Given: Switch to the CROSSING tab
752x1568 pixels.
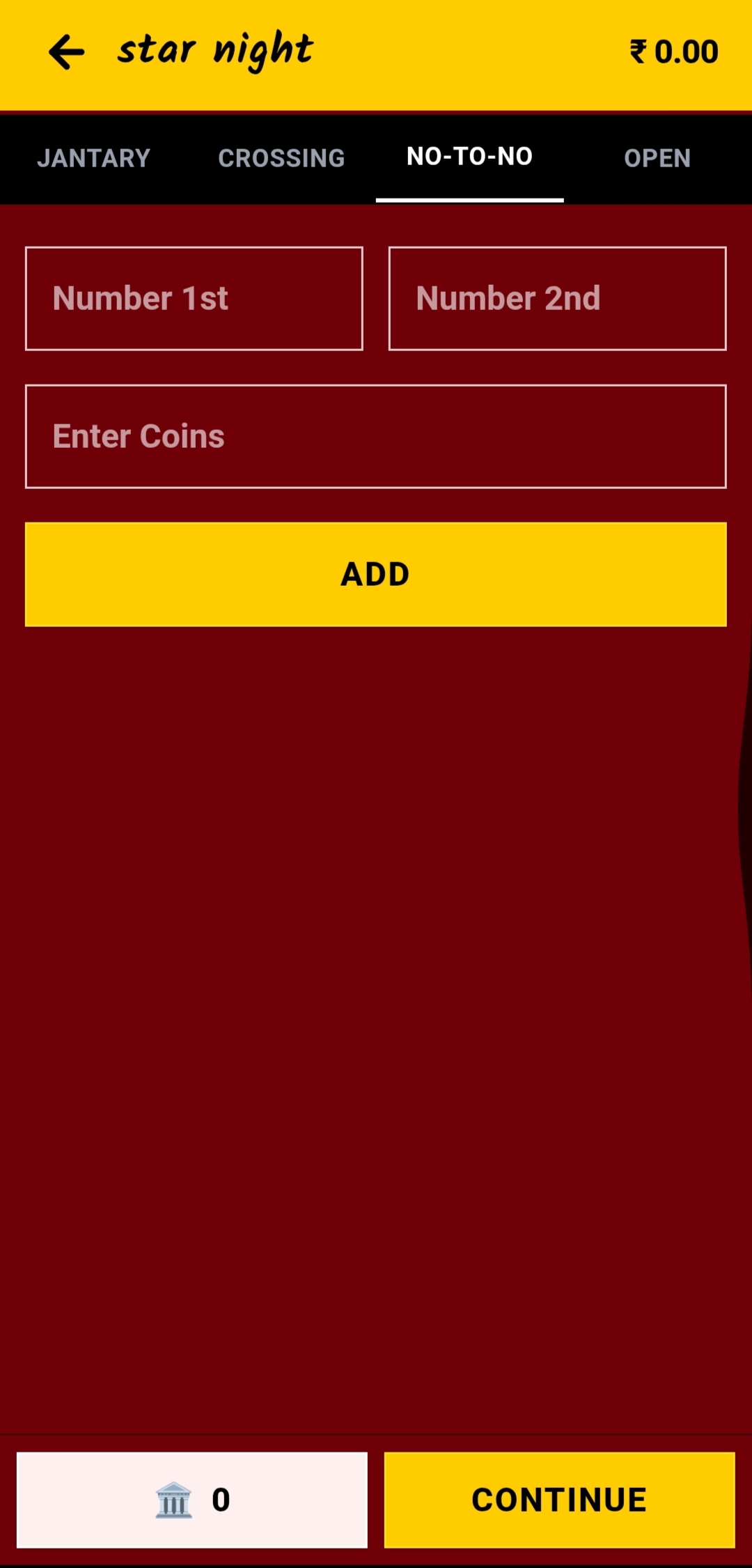Looking at the screenshot, I should click(x=282, y=158).
